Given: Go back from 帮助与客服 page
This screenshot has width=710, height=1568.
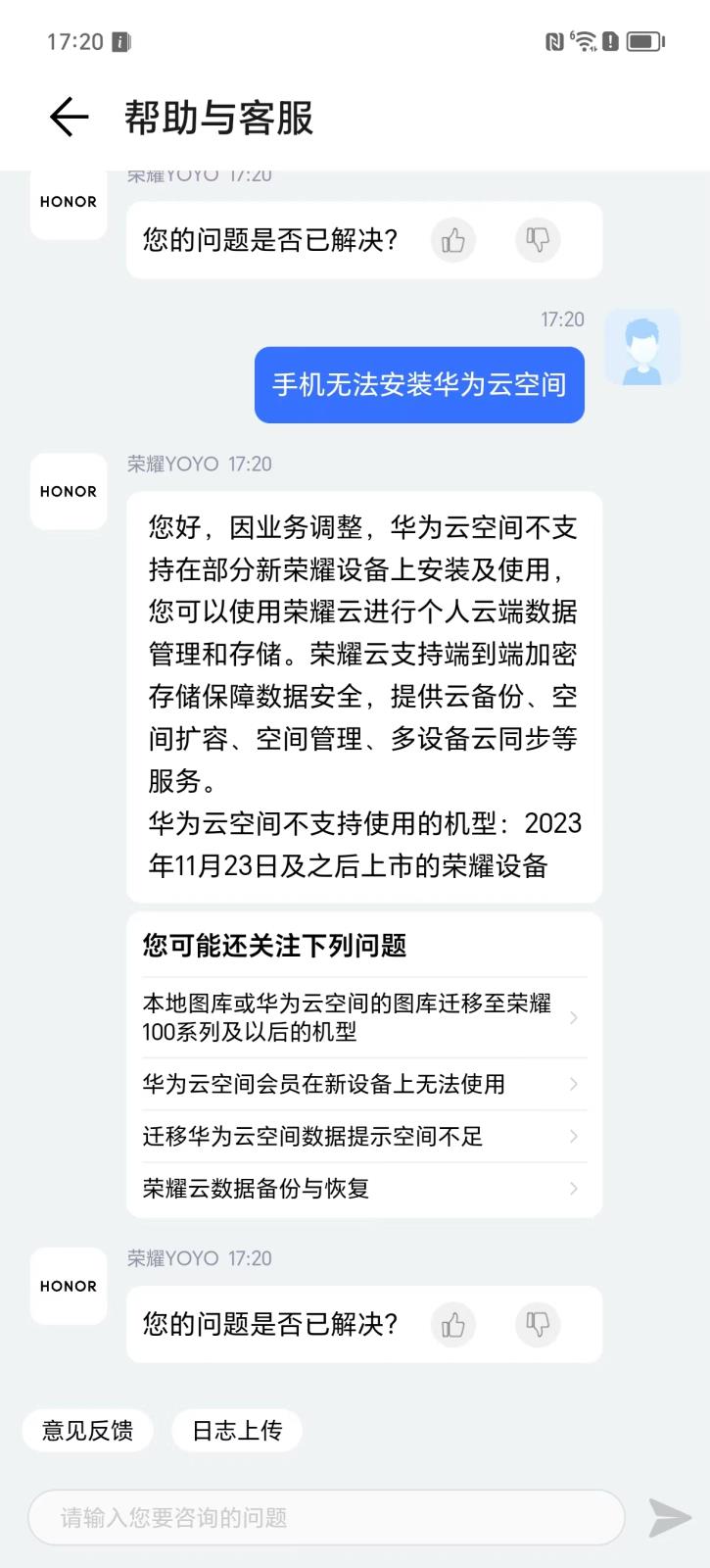Looking at the screenshot, I should (x=69, y=118).
